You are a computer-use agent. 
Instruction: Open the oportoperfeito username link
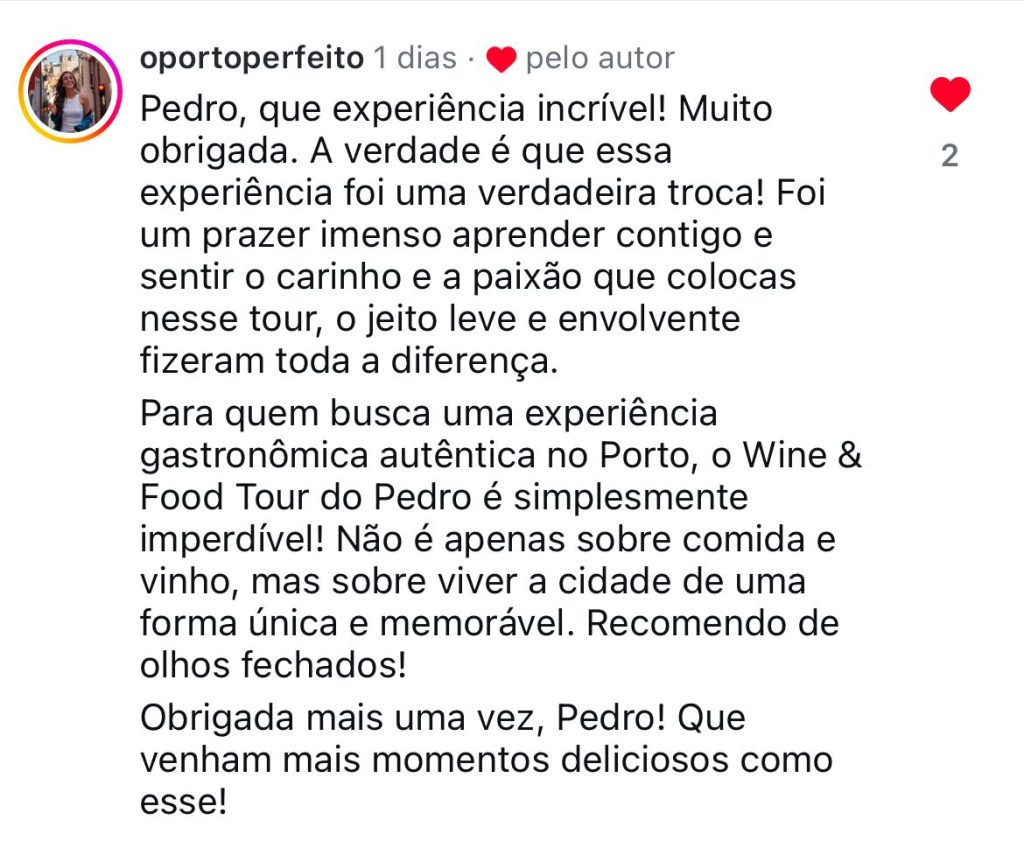(x=251, y=58)
